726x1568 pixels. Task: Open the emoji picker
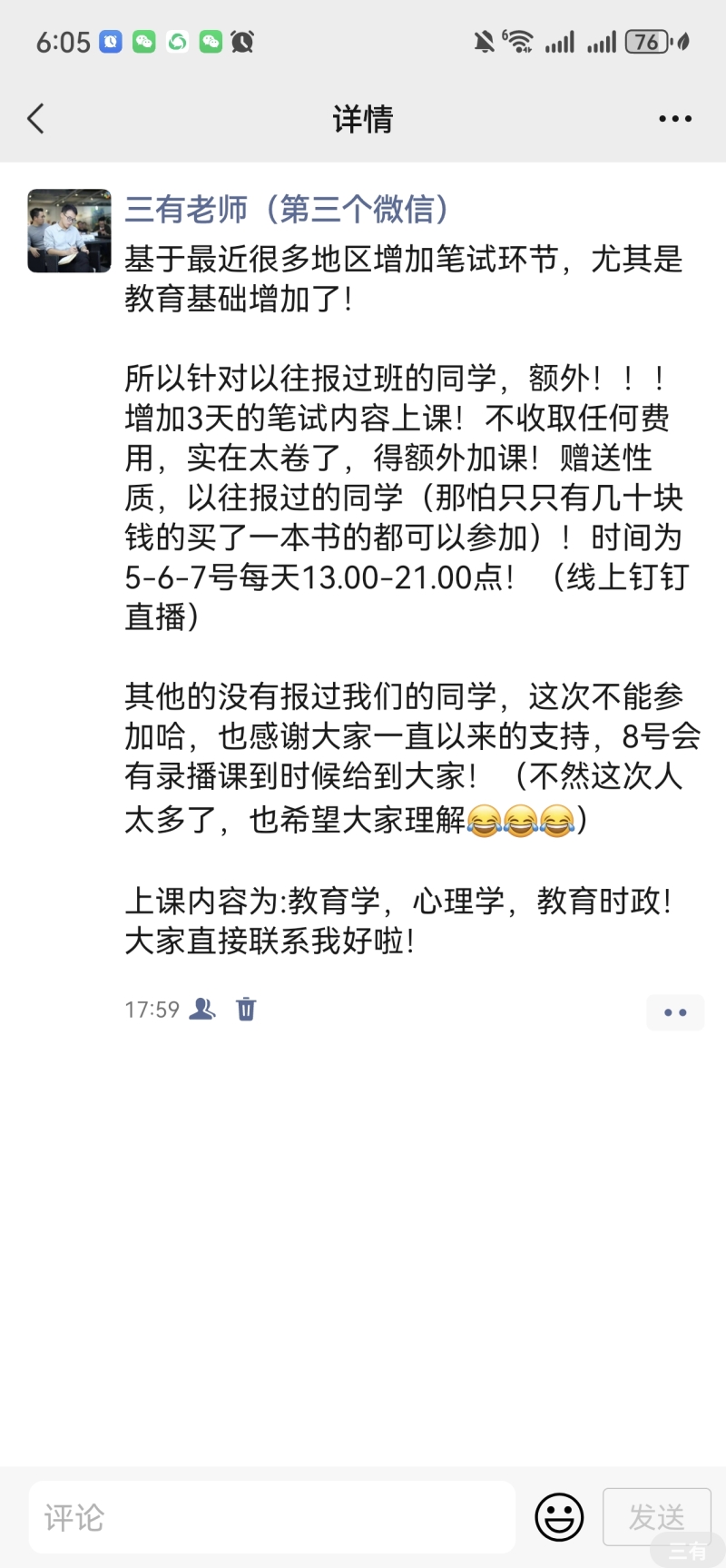coord(559,1517)
